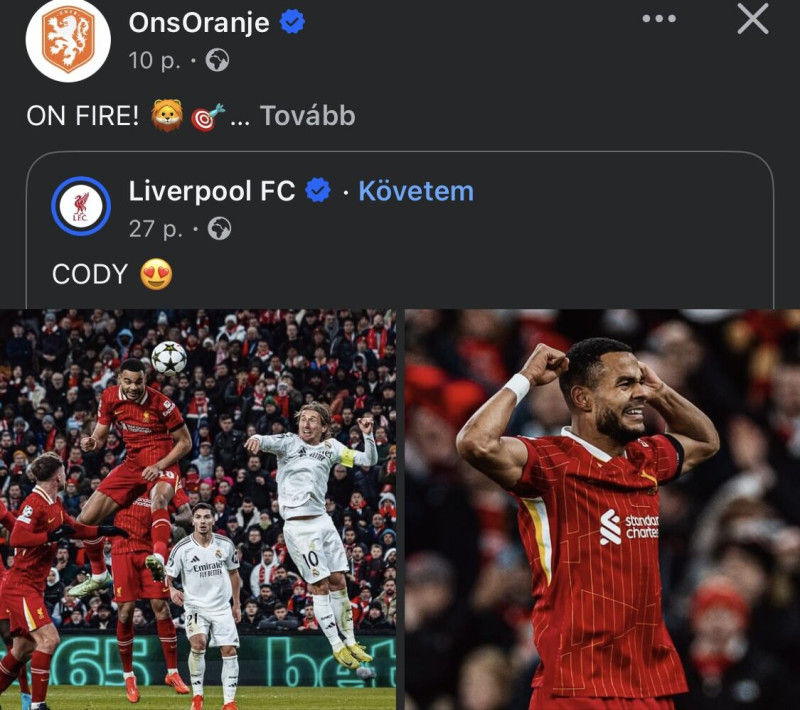Open Liverpool FC profile picture
Screen dimensions: 800x710
click(x=81, y=206)
